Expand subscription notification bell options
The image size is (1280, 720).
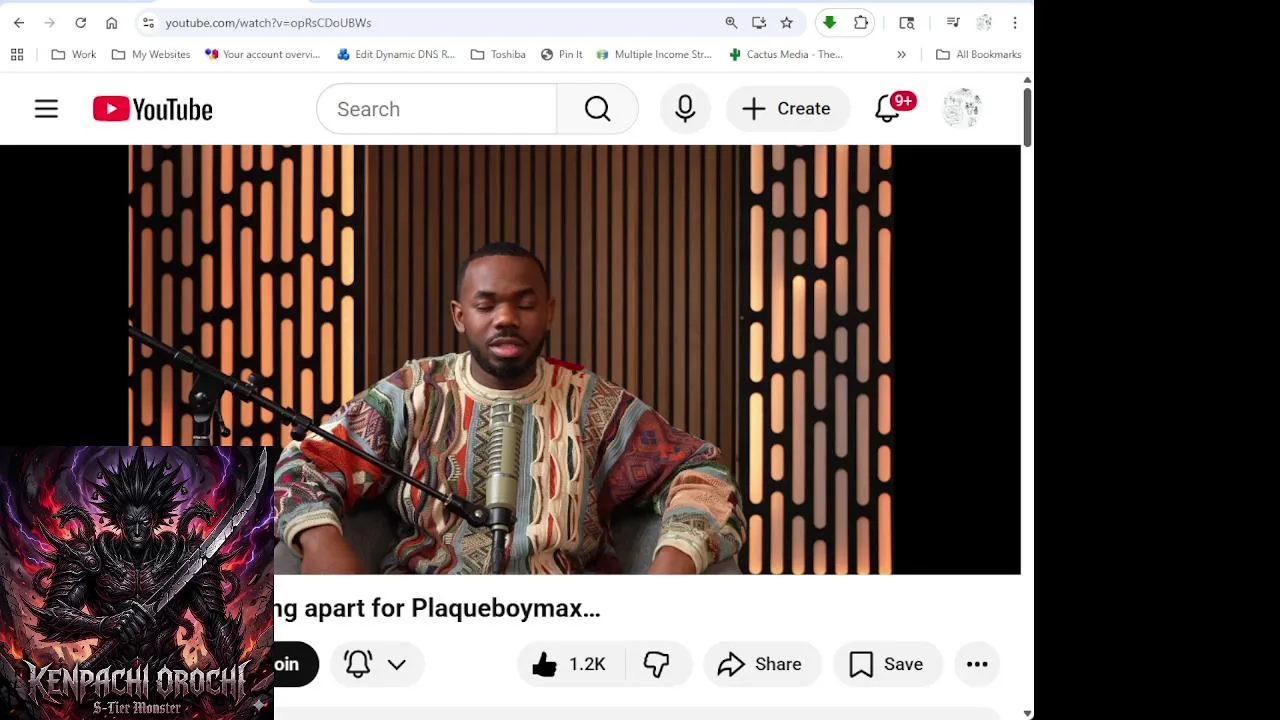coord(376,664)
